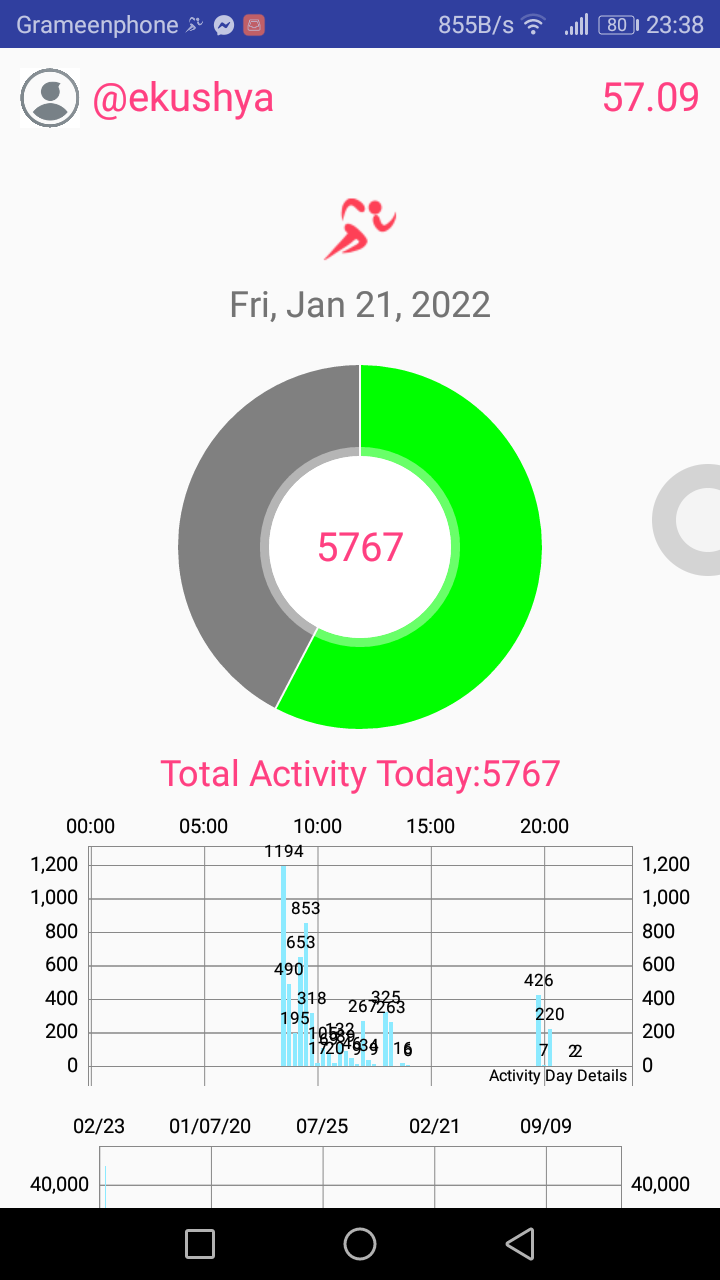
Task: Tap the 57.09 balance value
Action: [x=650, y=98]
